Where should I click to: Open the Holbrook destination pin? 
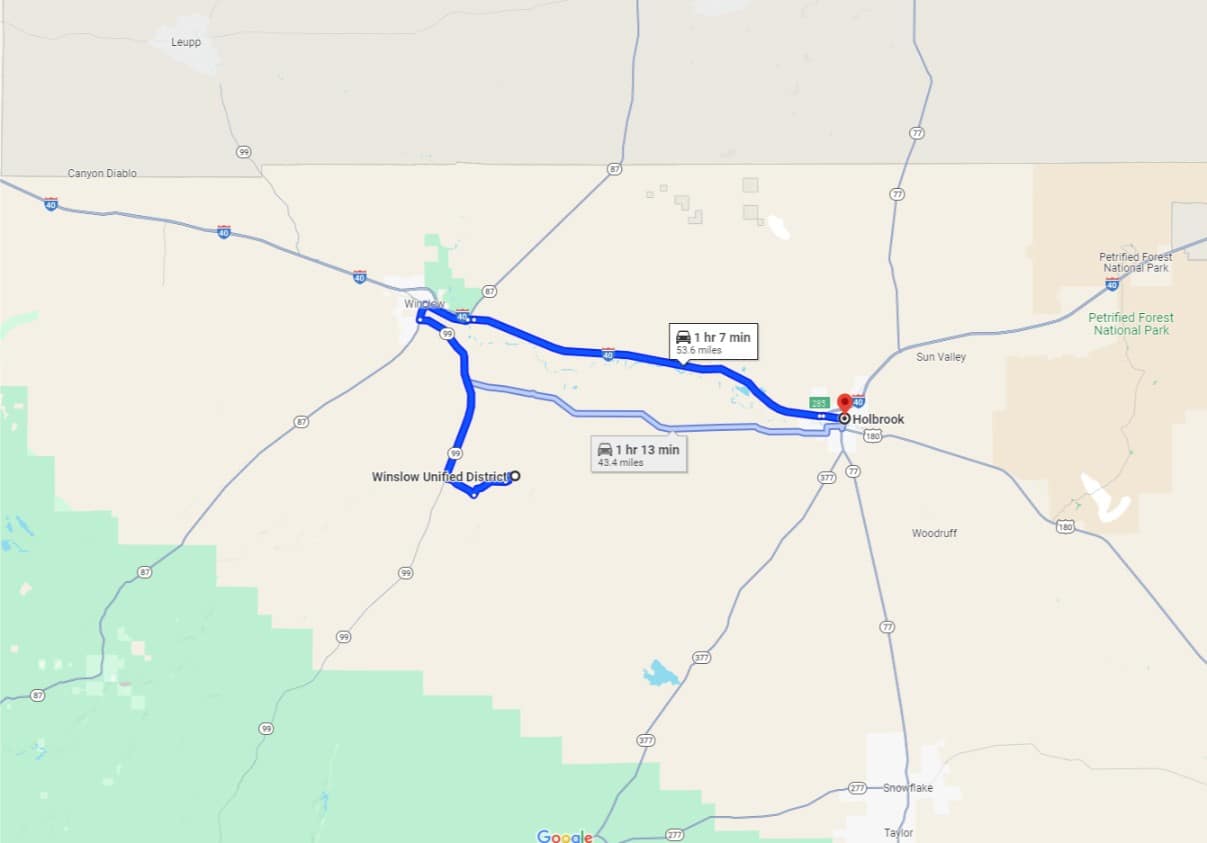(x=844, y=404)
